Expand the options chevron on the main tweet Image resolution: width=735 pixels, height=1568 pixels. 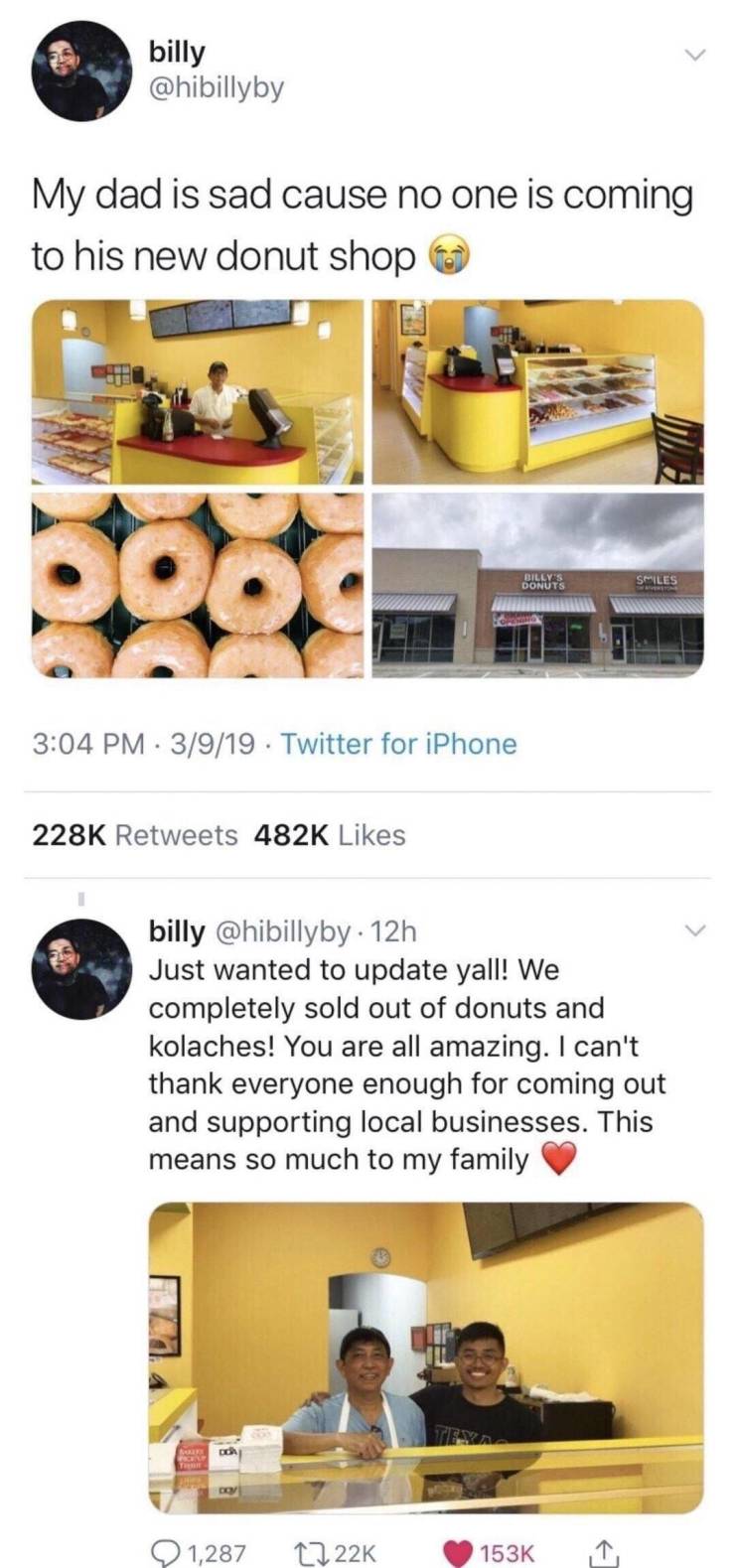coord(696,54)
